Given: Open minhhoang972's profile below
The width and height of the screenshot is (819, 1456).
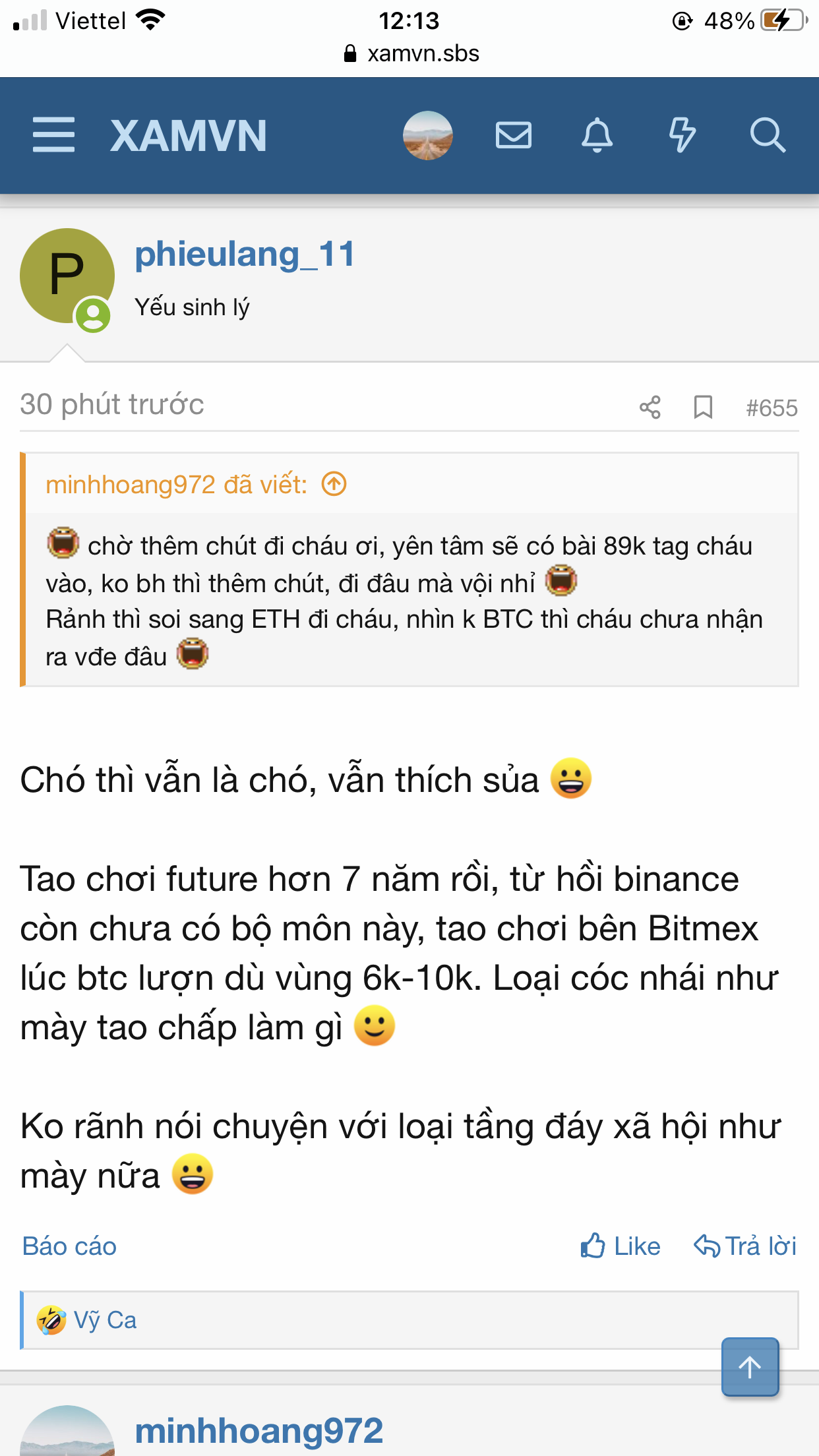Looking at the screenshot, I should [x=258, y=1431].
